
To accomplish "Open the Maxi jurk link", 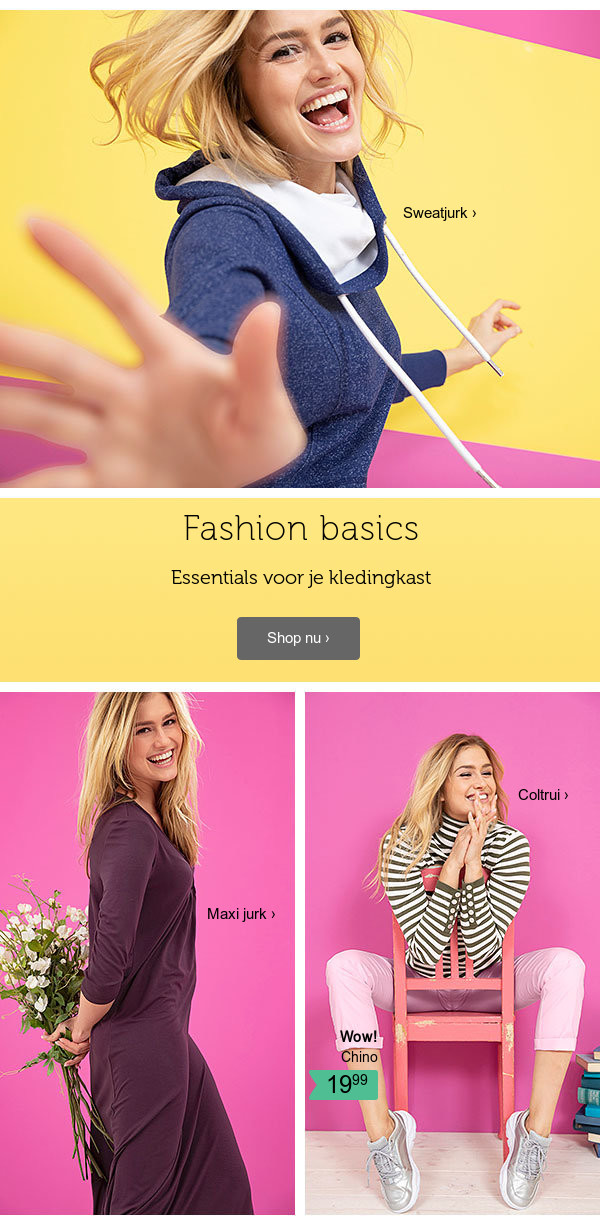I will tap(241, 914).
